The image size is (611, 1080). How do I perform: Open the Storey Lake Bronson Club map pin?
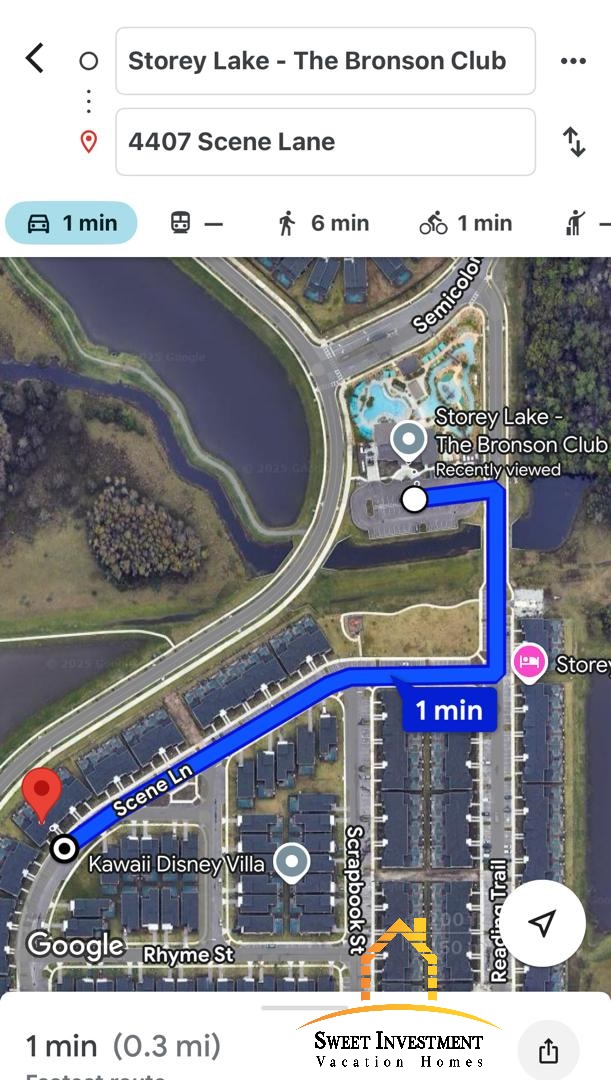408,439
